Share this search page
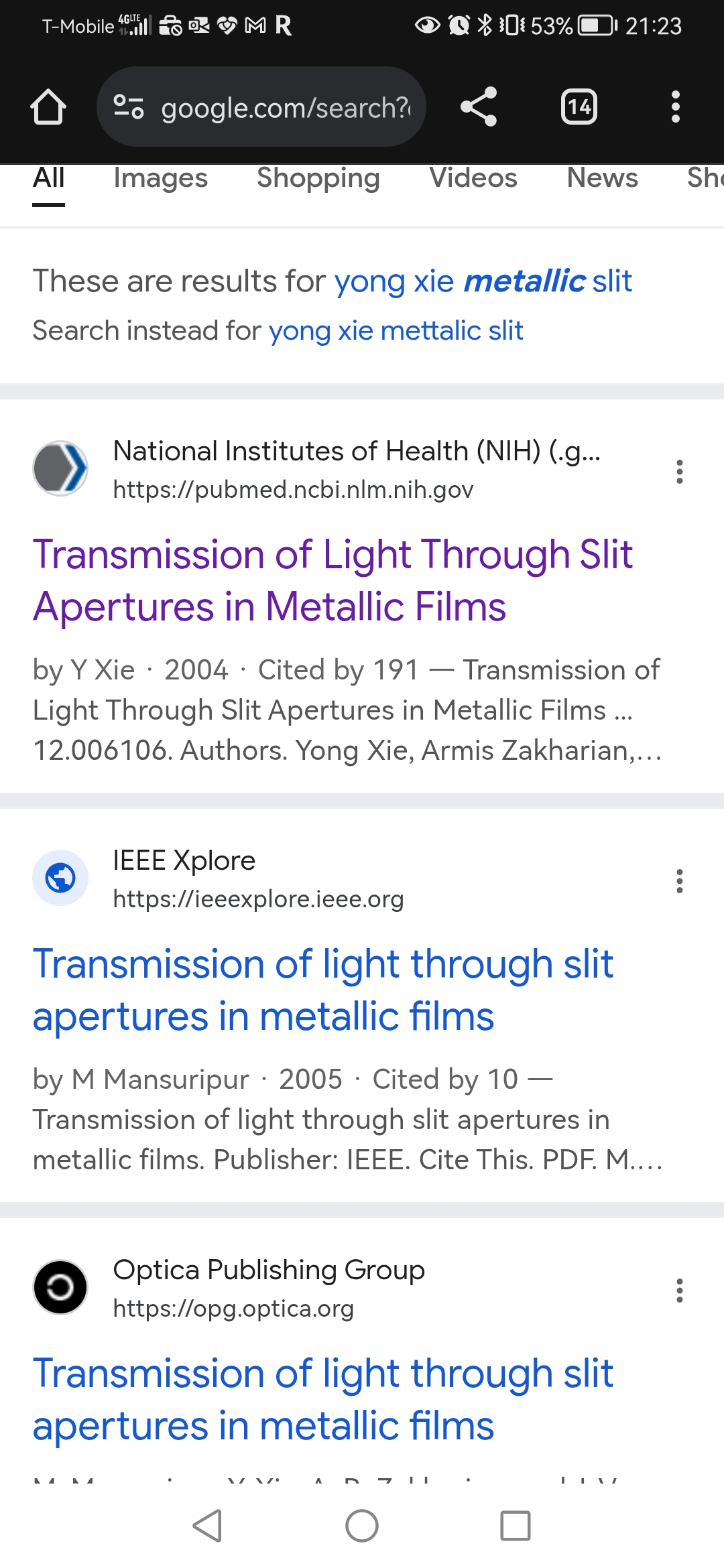 pyautogui.click(x=479, y=107)
